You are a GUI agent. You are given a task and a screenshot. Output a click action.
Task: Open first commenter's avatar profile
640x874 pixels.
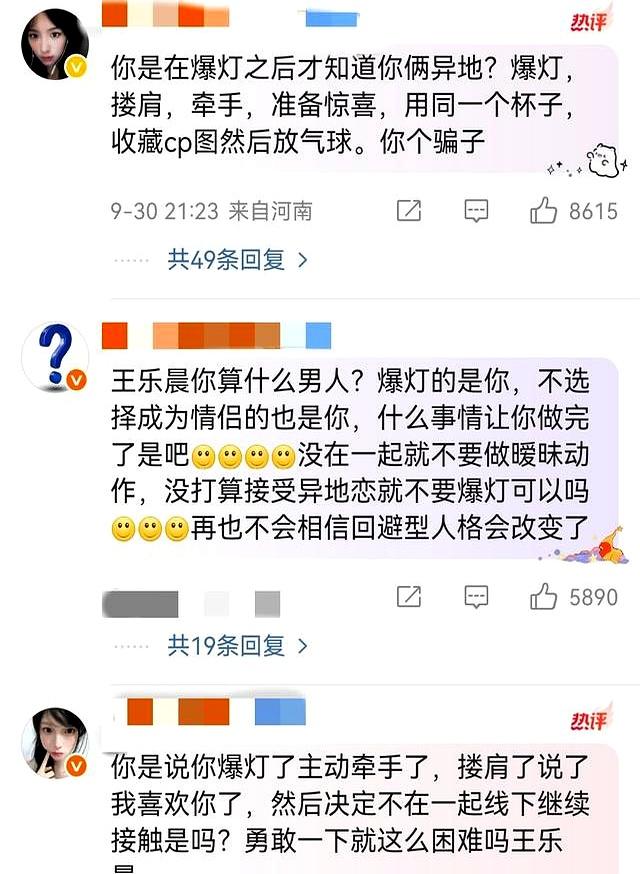pos(55,44)
